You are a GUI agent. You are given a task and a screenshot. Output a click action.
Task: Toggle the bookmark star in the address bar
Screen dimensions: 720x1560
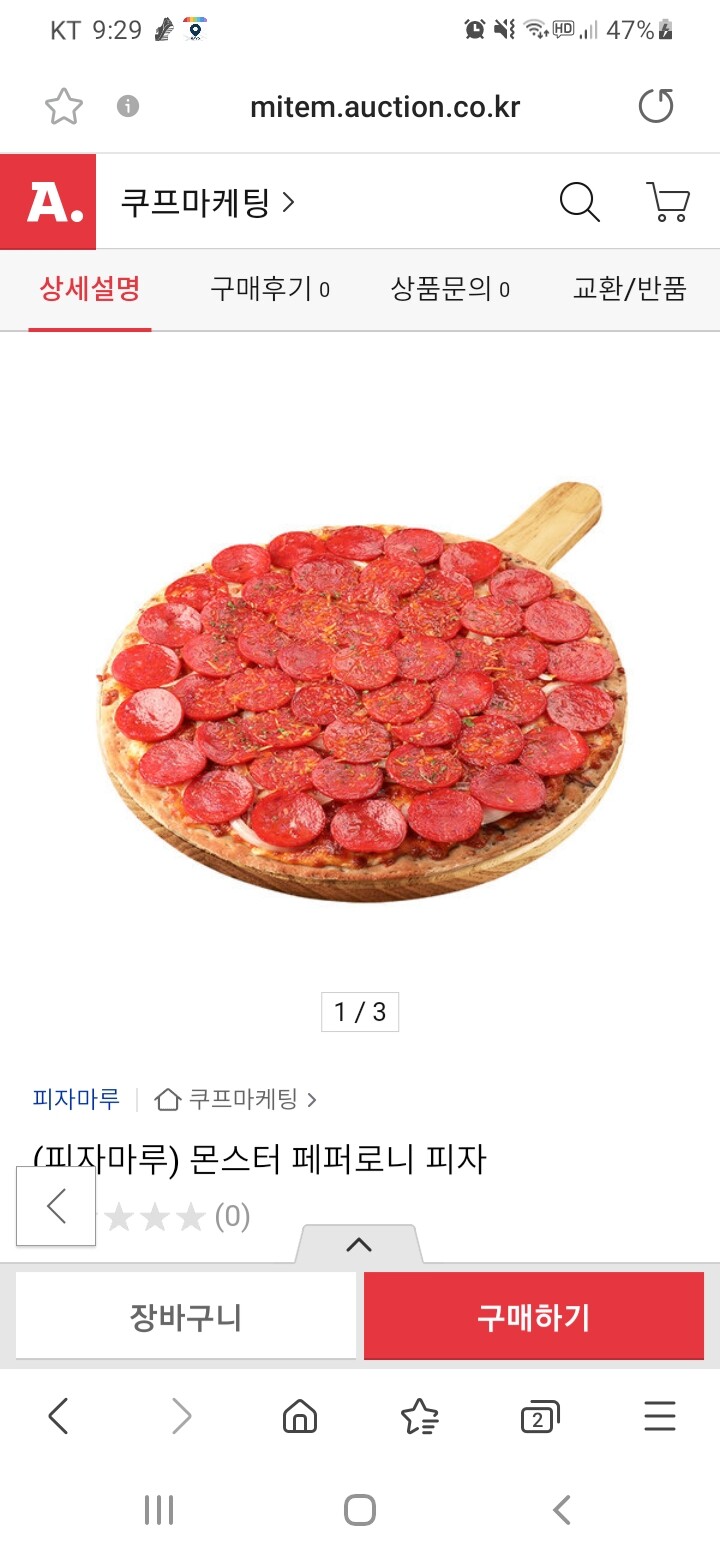[64, 105]
